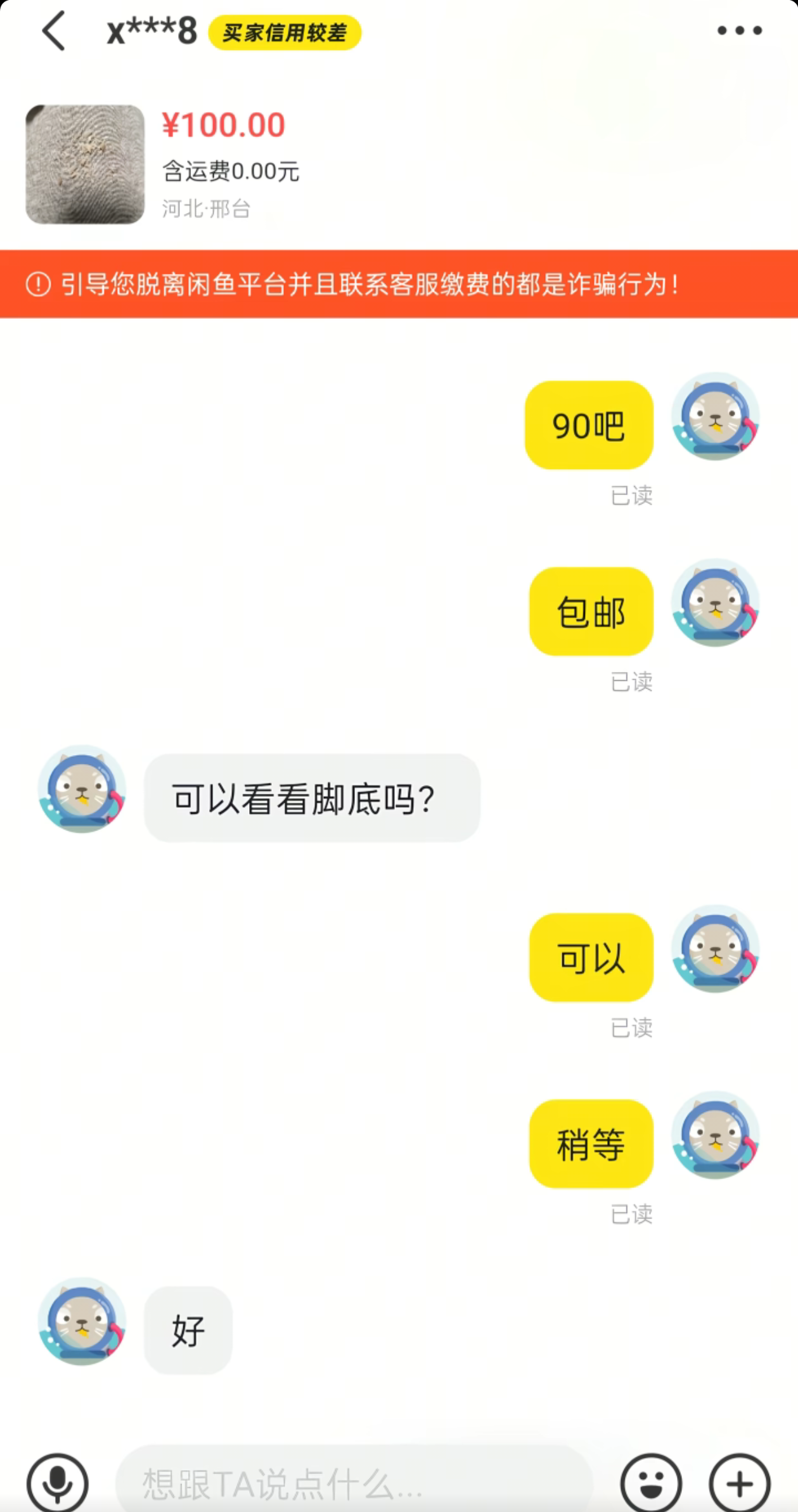Tap the orange fraud warning banner
The image size is (798, 1512).
399,284
